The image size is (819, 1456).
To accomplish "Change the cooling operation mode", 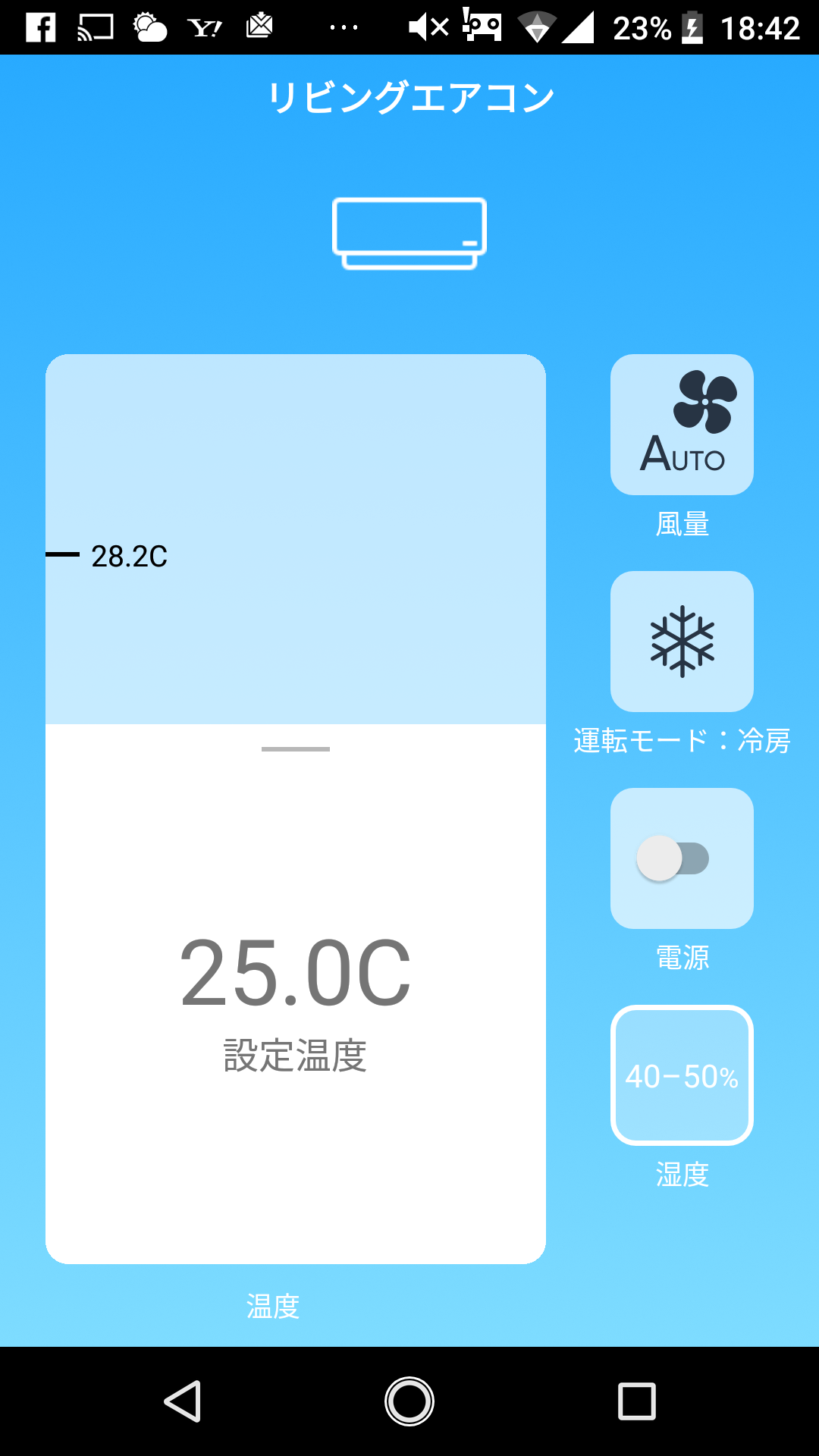I will pos(682,642).
